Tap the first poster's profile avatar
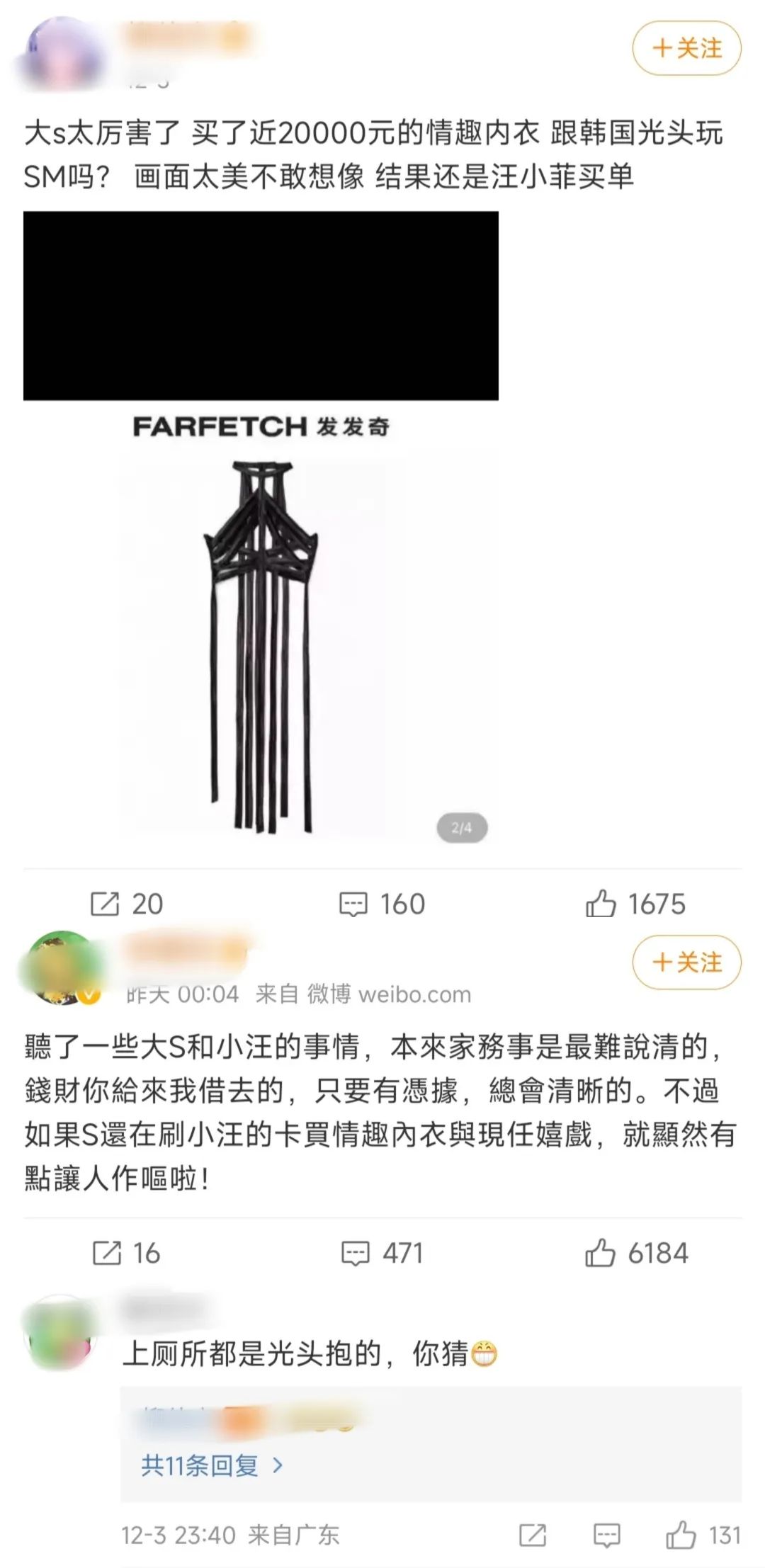The image size is (765, 1568). (x=62, y=50)
